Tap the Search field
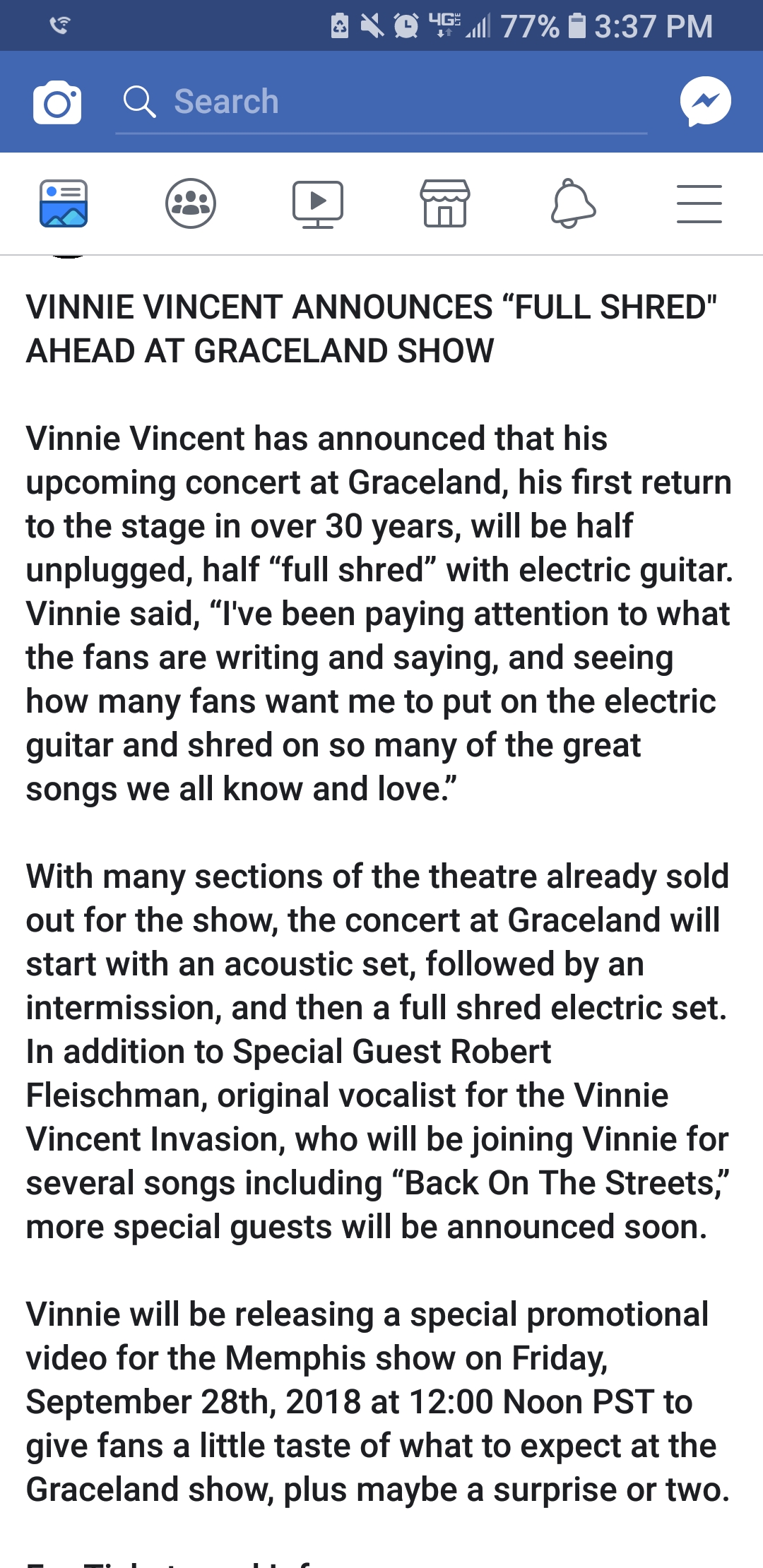This screenshot has height=1568, width=763. click(381, 102)
